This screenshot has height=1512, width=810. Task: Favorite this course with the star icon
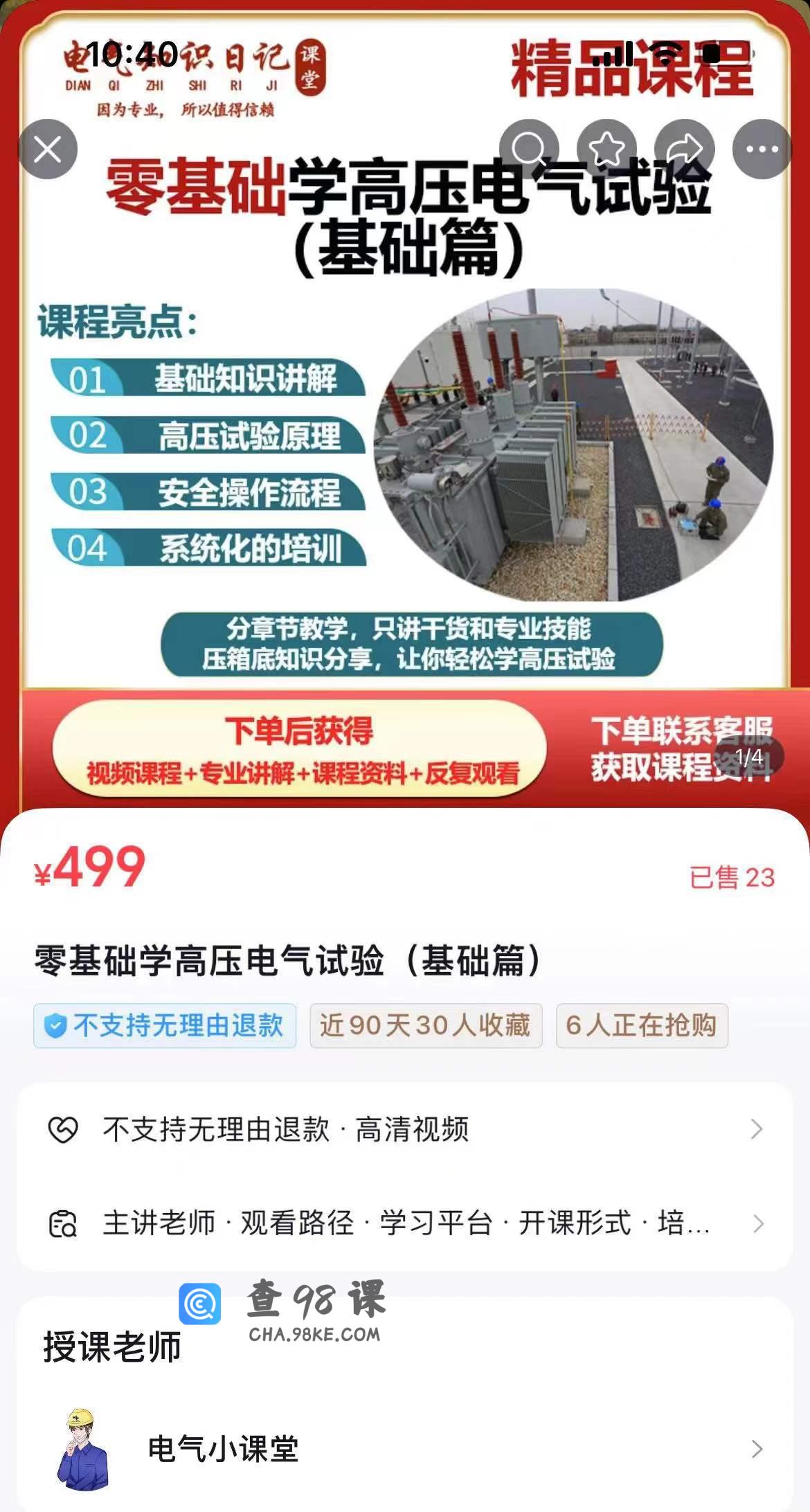(606, 149)
